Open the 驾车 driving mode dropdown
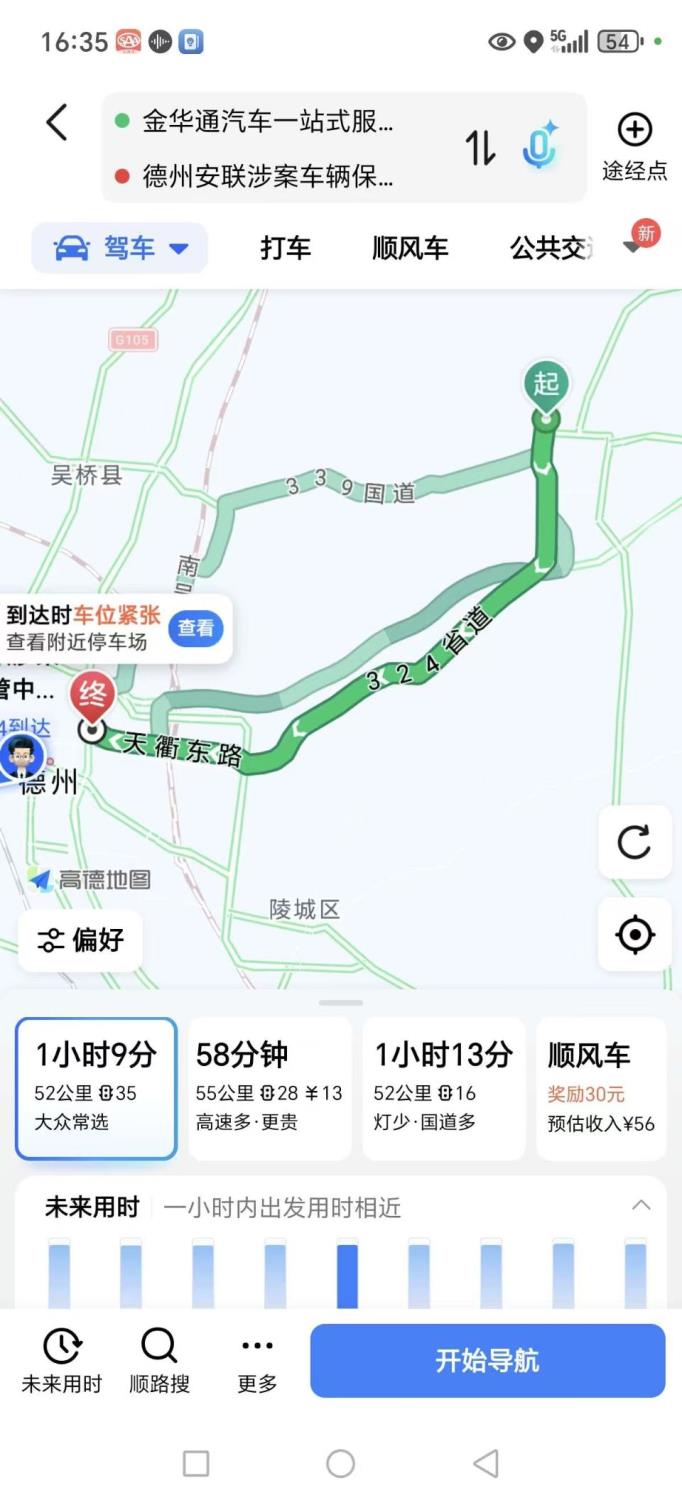This screenshot has height=1500, width=682. point(120,248)
